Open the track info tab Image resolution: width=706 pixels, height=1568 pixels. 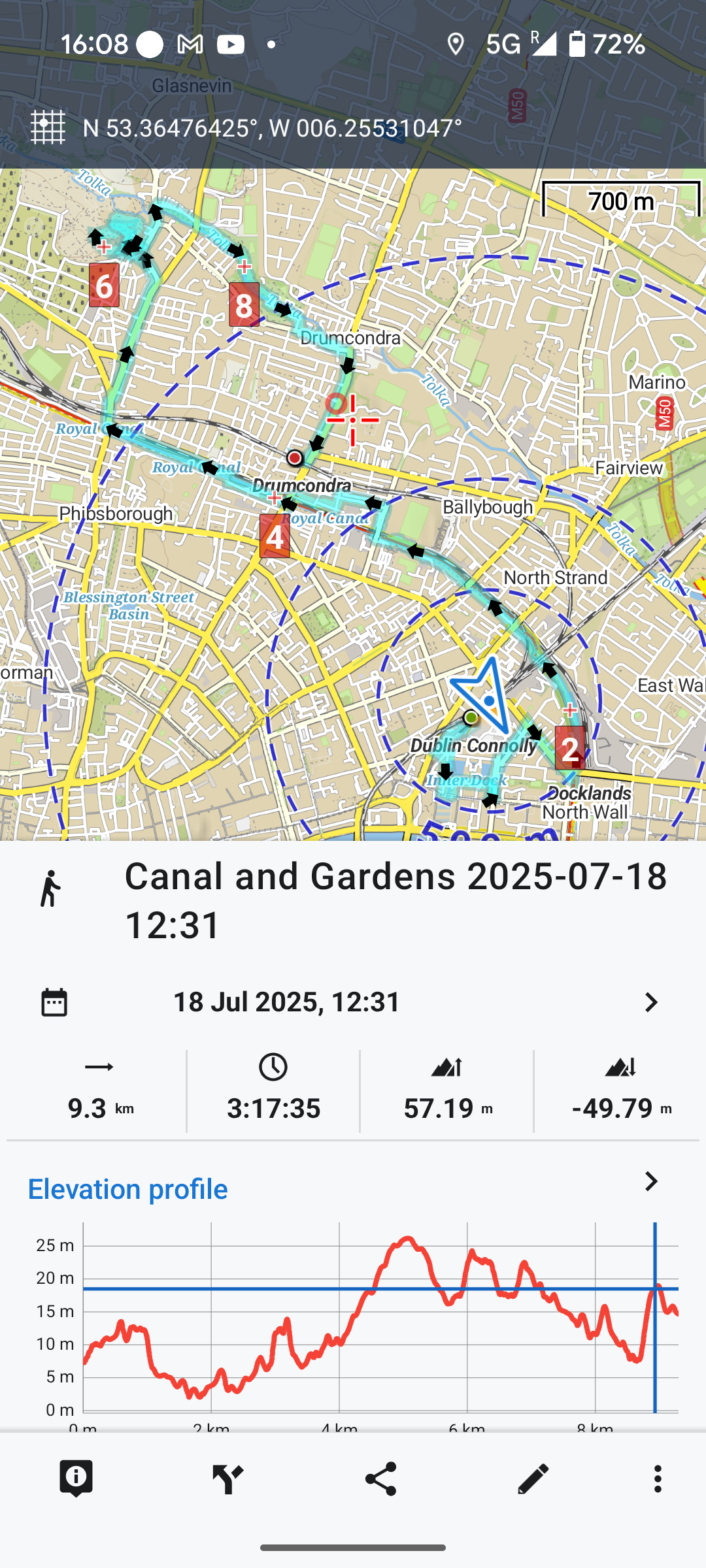click(76, 1478)
